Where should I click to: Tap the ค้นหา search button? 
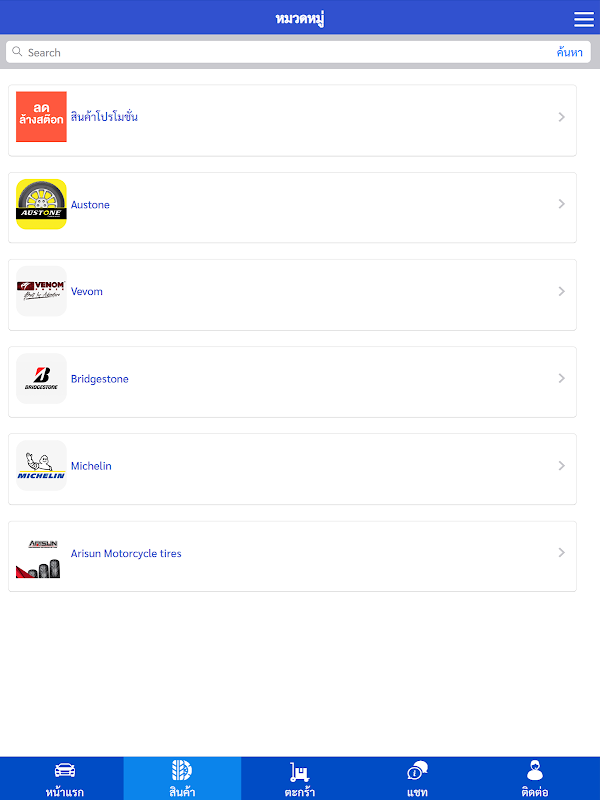[569, 52]
